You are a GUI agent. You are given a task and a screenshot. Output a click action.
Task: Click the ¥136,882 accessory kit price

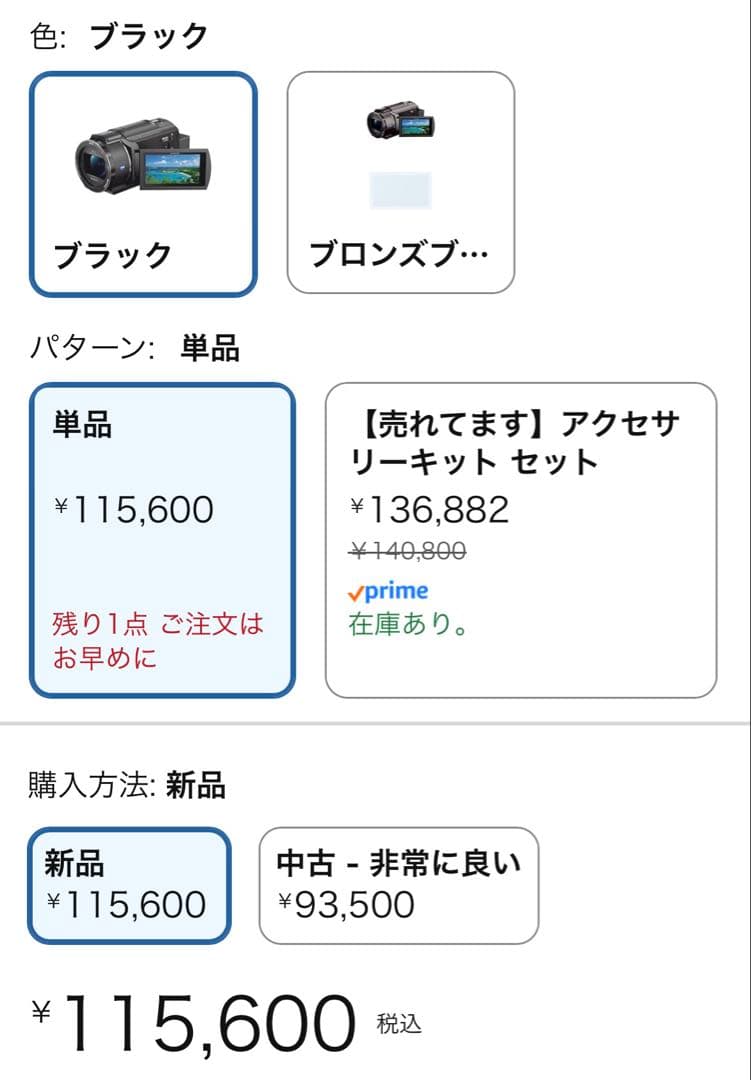point(428,510)
